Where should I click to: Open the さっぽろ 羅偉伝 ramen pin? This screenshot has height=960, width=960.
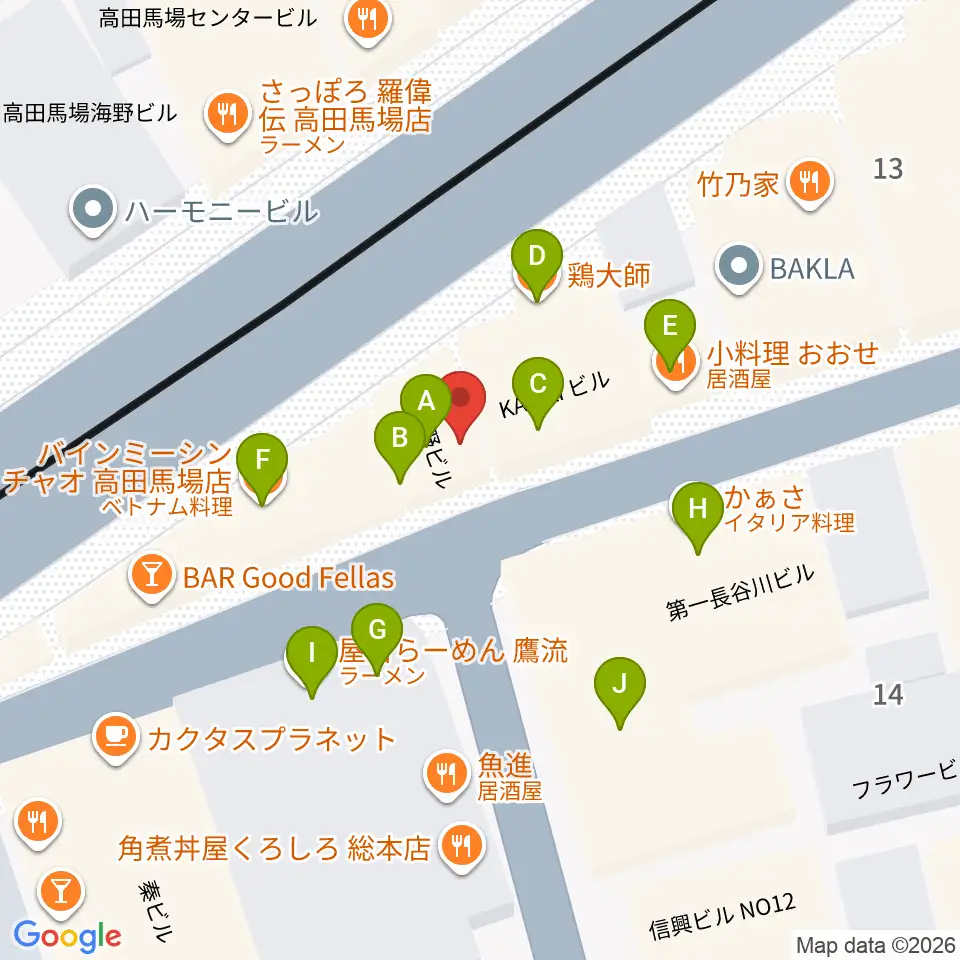click(228, 114)
